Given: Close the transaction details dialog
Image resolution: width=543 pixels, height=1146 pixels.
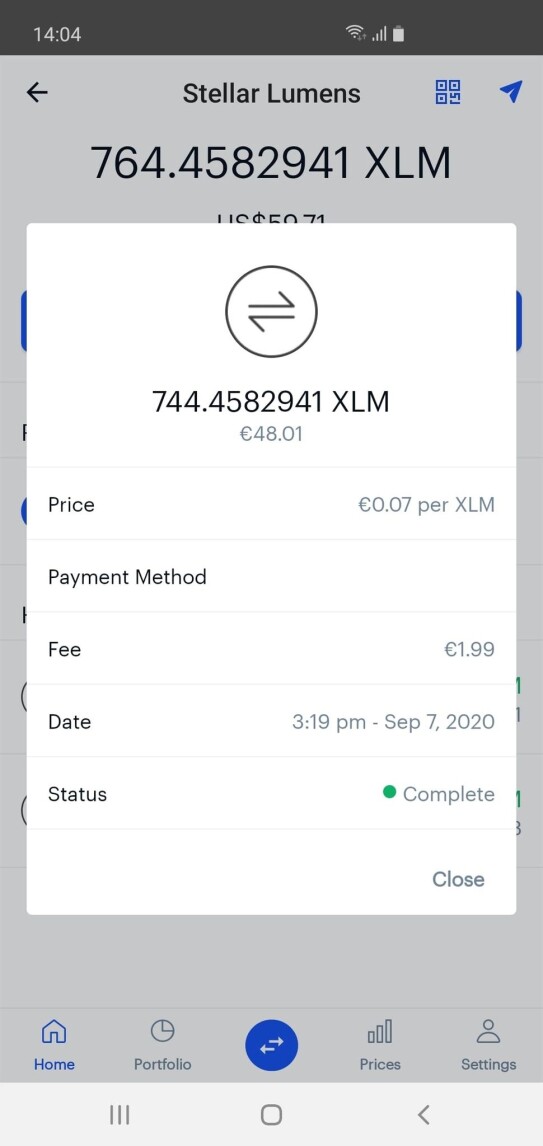Looking at the screenshot, I should tap(458, 879).
